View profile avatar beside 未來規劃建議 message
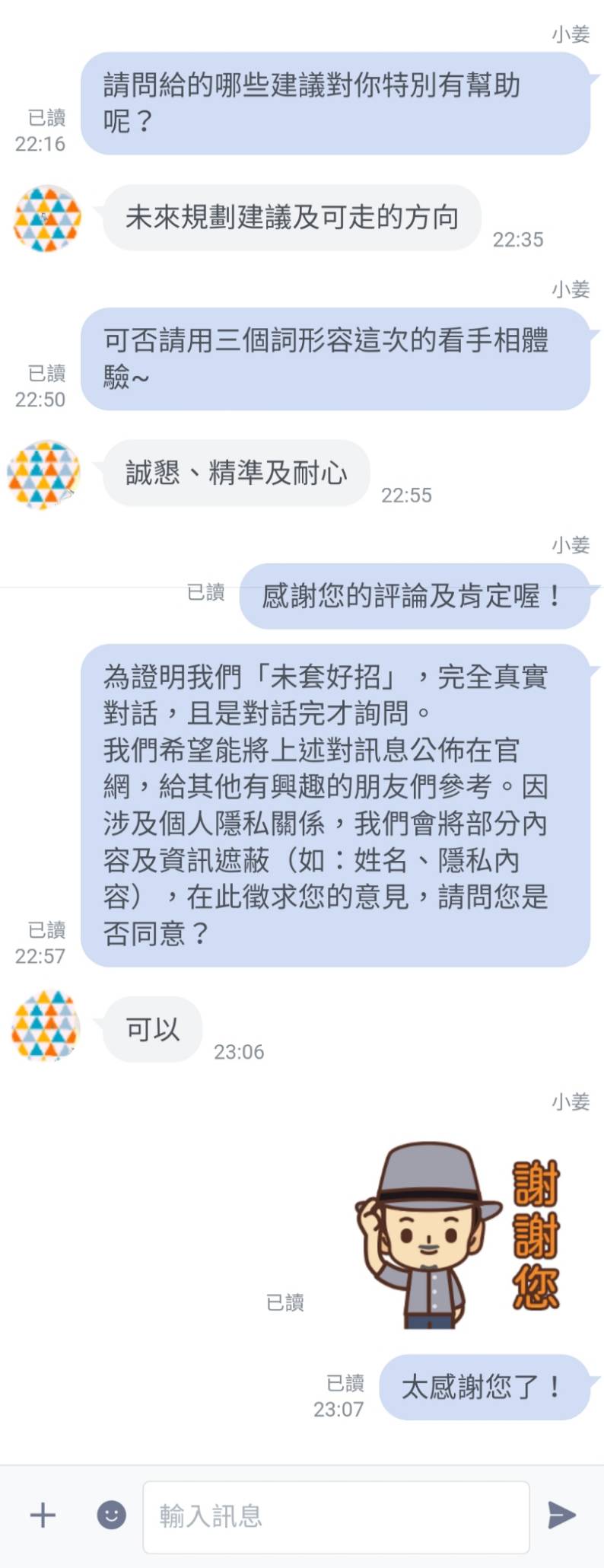604x1568 pixels. click(x=47, y=218)
